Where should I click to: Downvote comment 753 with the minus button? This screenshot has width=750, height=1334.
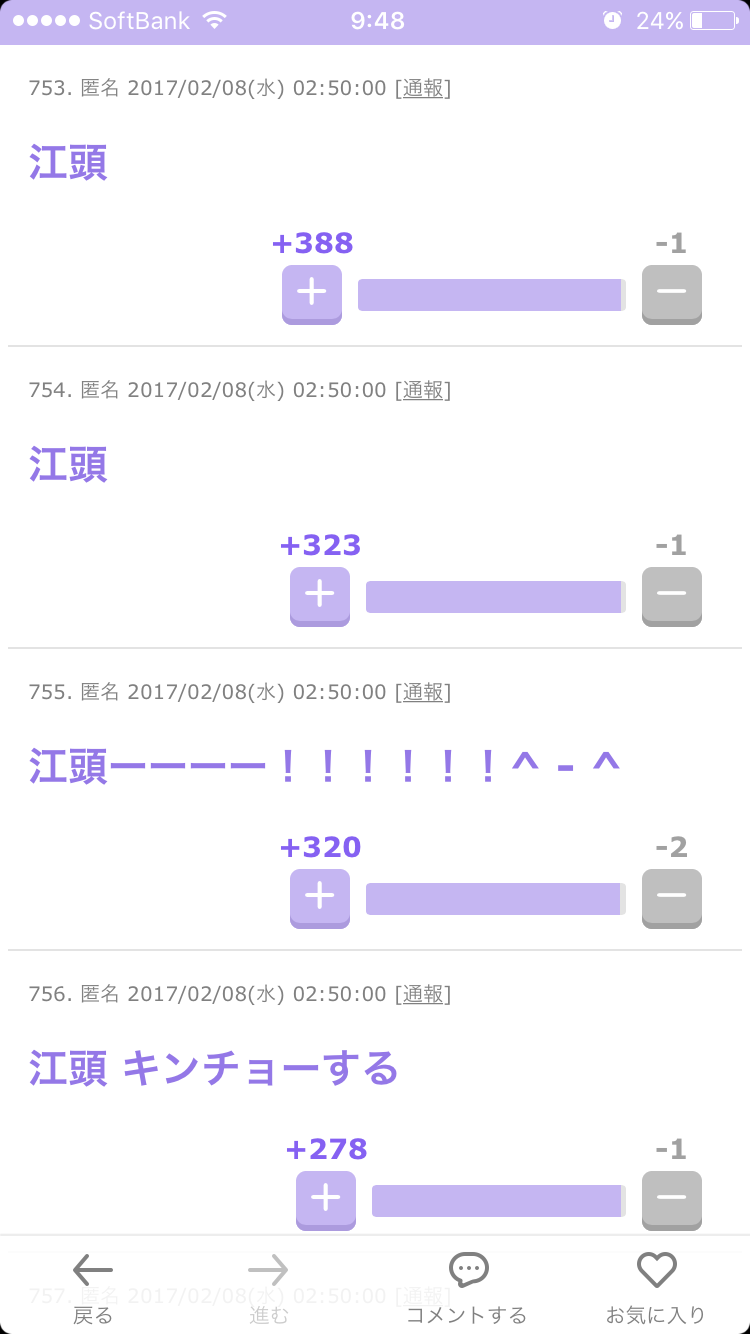point(672,294)
